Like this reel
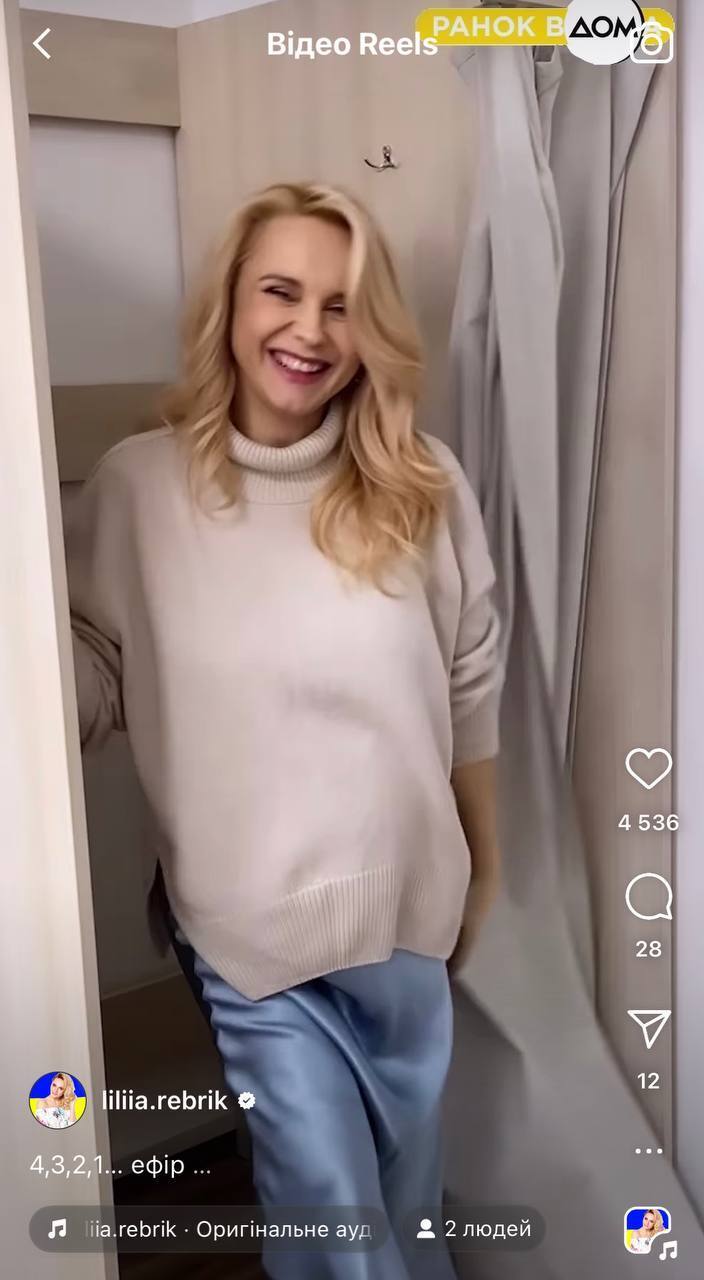704x1280 pixels. point(648,769)
